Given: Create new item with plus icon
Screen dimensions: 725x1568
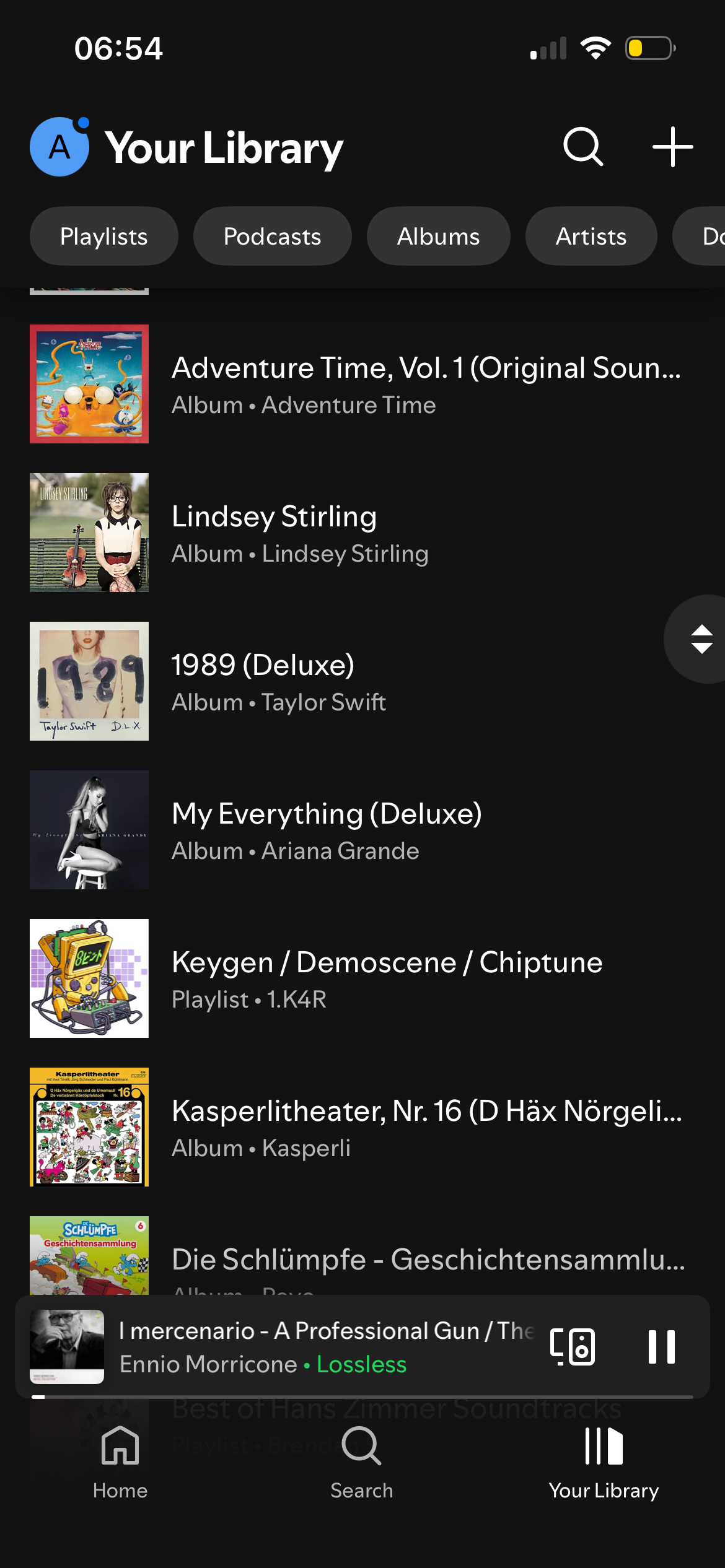Looking at the screenshot, I should point(672,147).
